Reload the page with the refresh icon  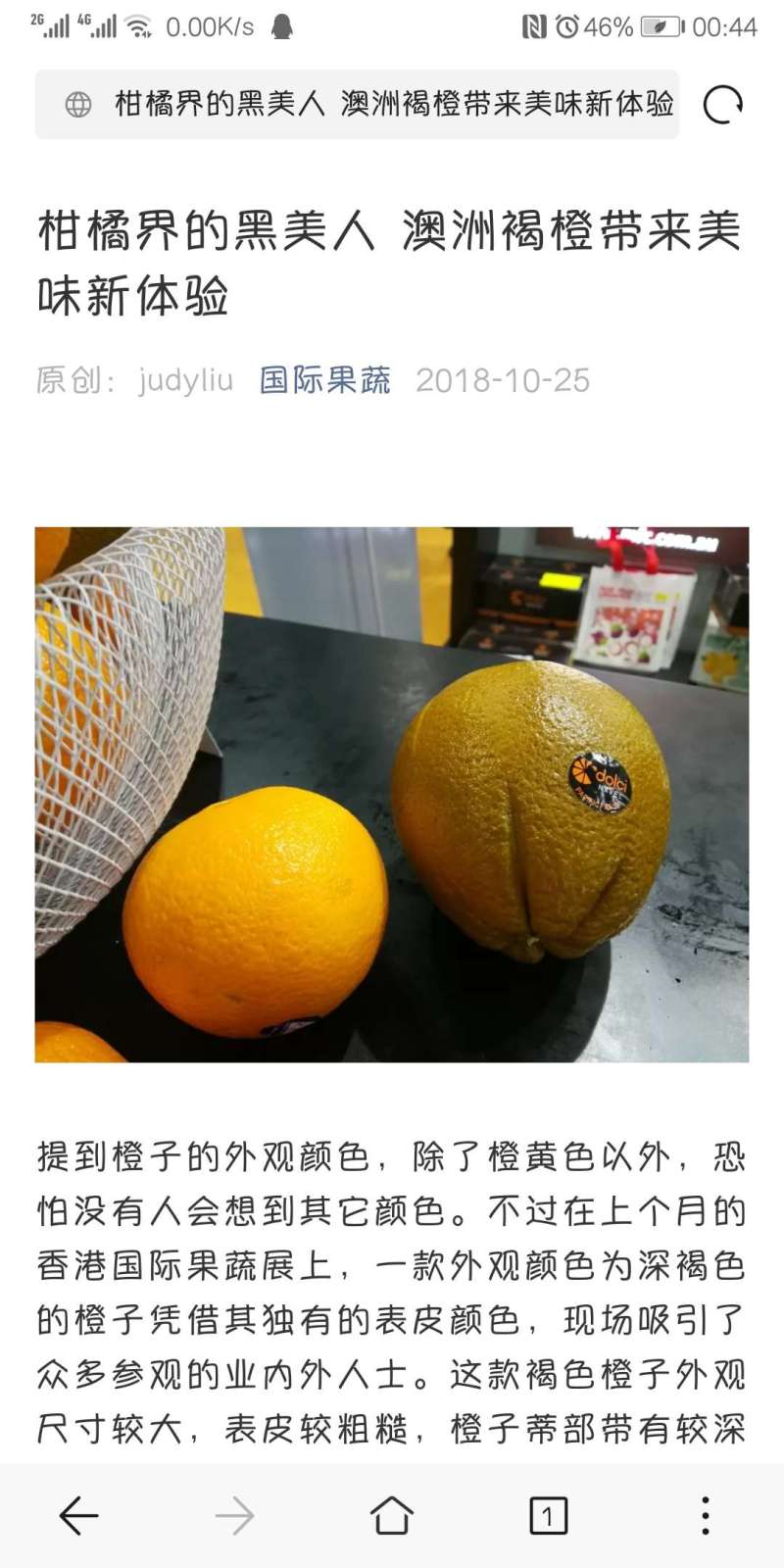(723, 104)
